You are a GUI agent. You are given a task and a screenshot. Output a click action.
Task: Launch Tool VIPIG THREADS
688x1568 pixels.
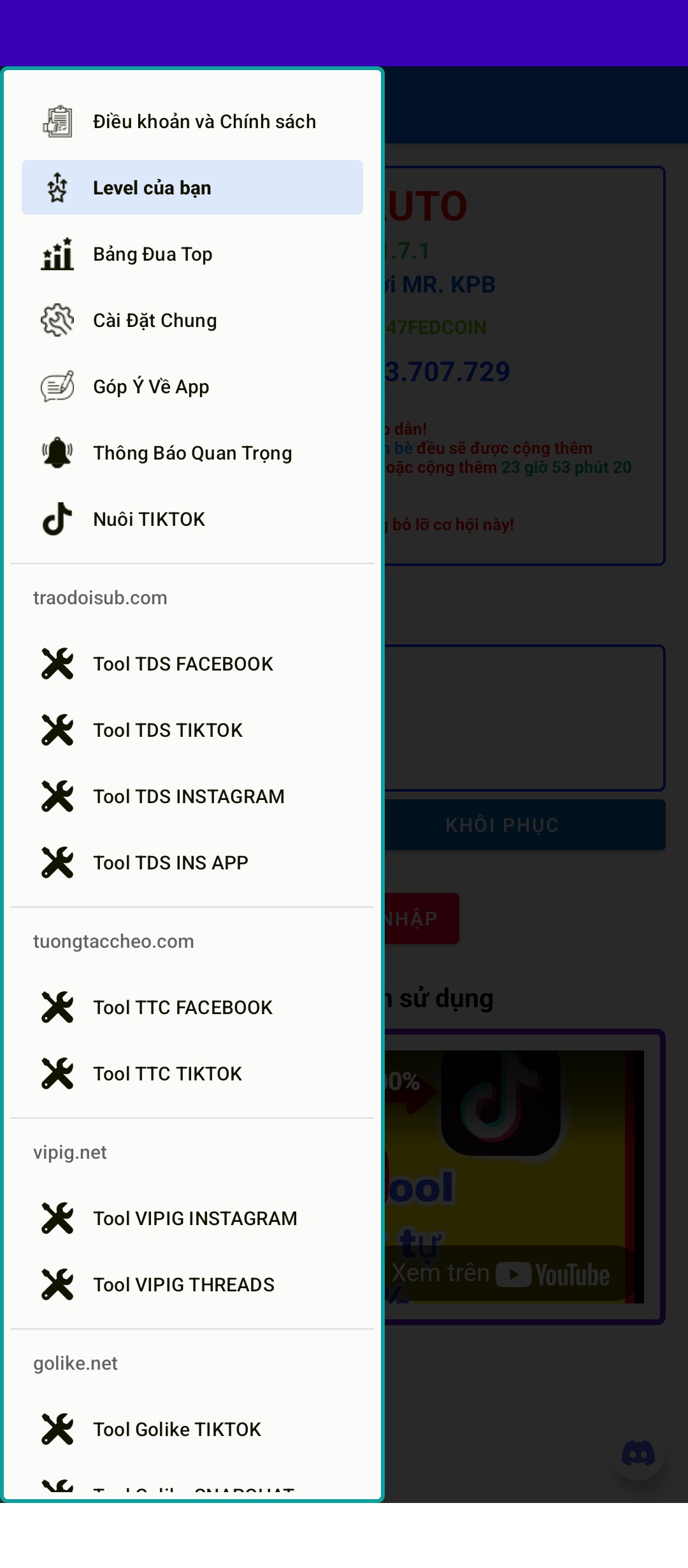coord(192,1284)
